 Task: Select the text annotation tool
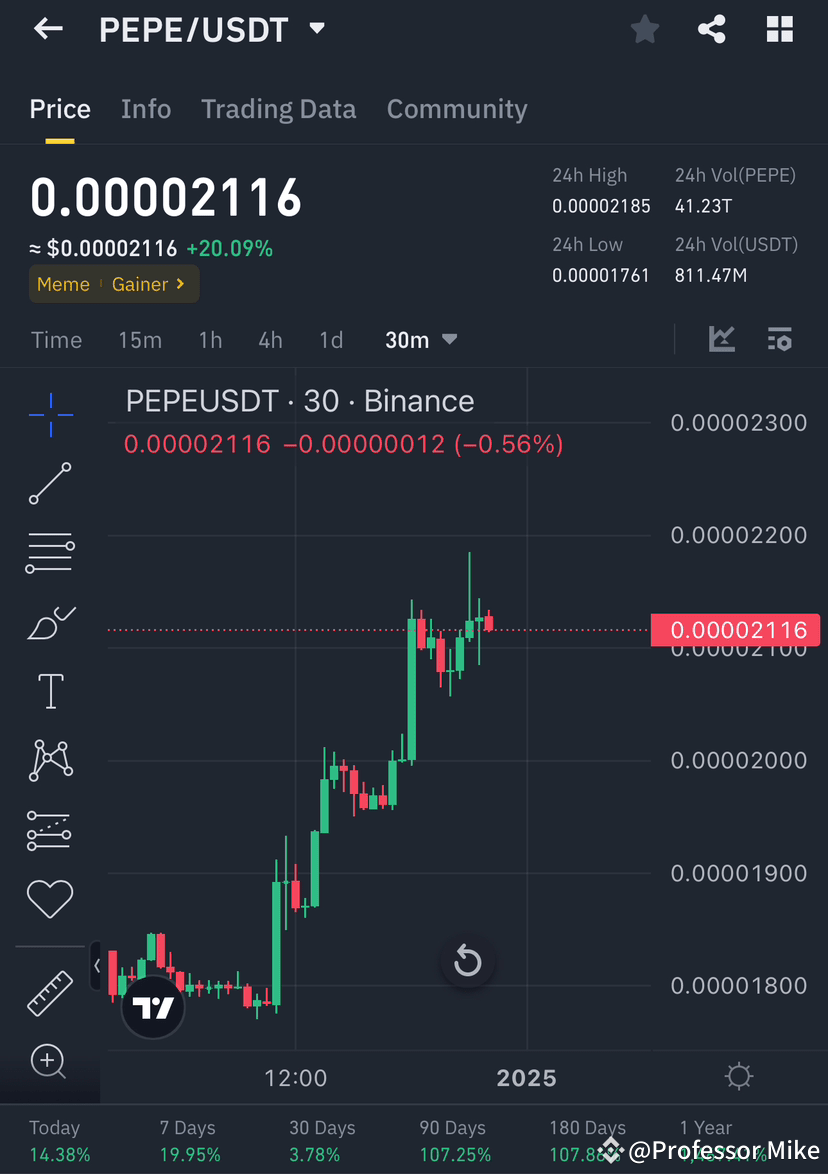50,691
